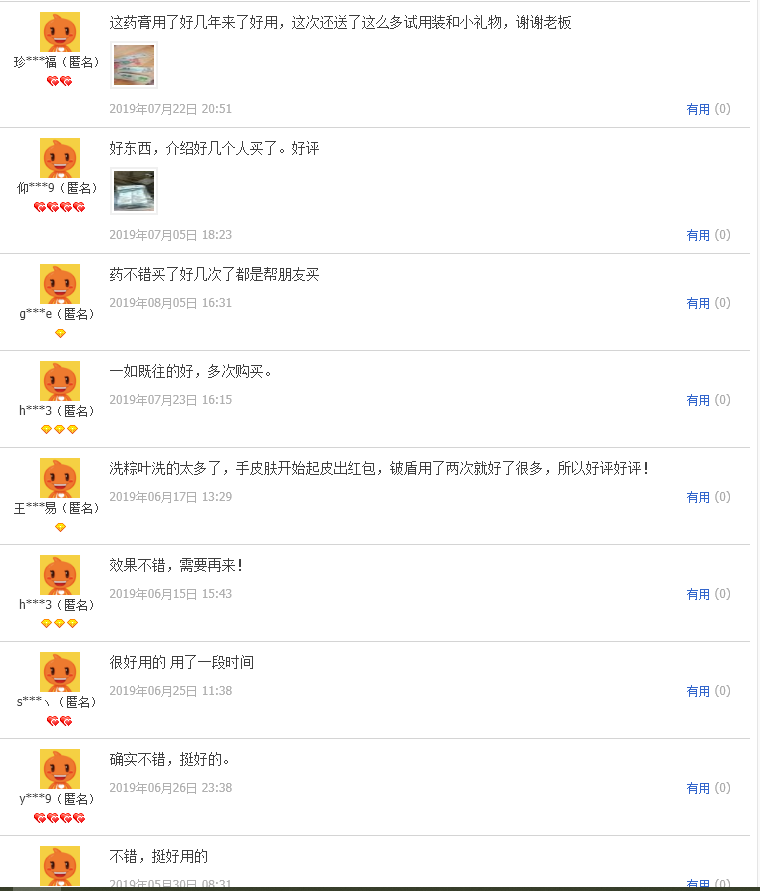This screenshot has height=891, width=760.
Task: Click the heart icons under y***9
Action: point(59,817)
